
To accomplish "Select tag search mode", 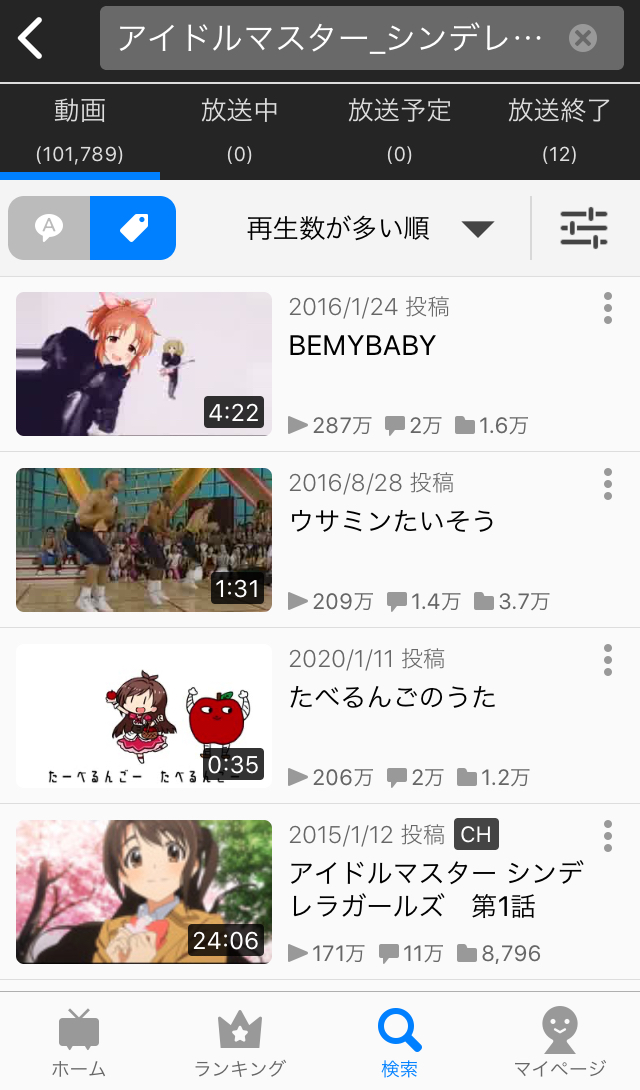I will tap(133, 228).
